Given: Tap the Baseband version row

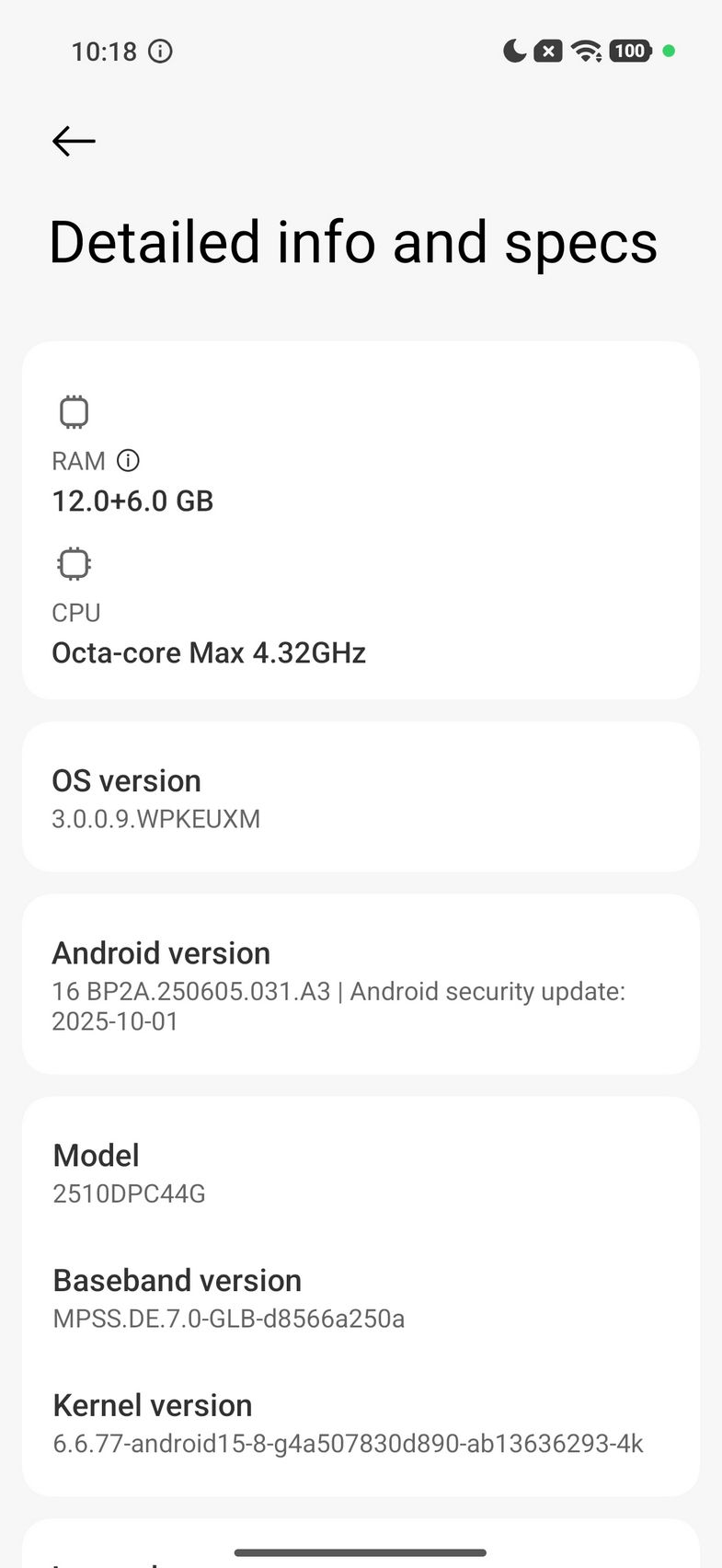Looking at the screenshot, I should click(x=361, y=1297).
